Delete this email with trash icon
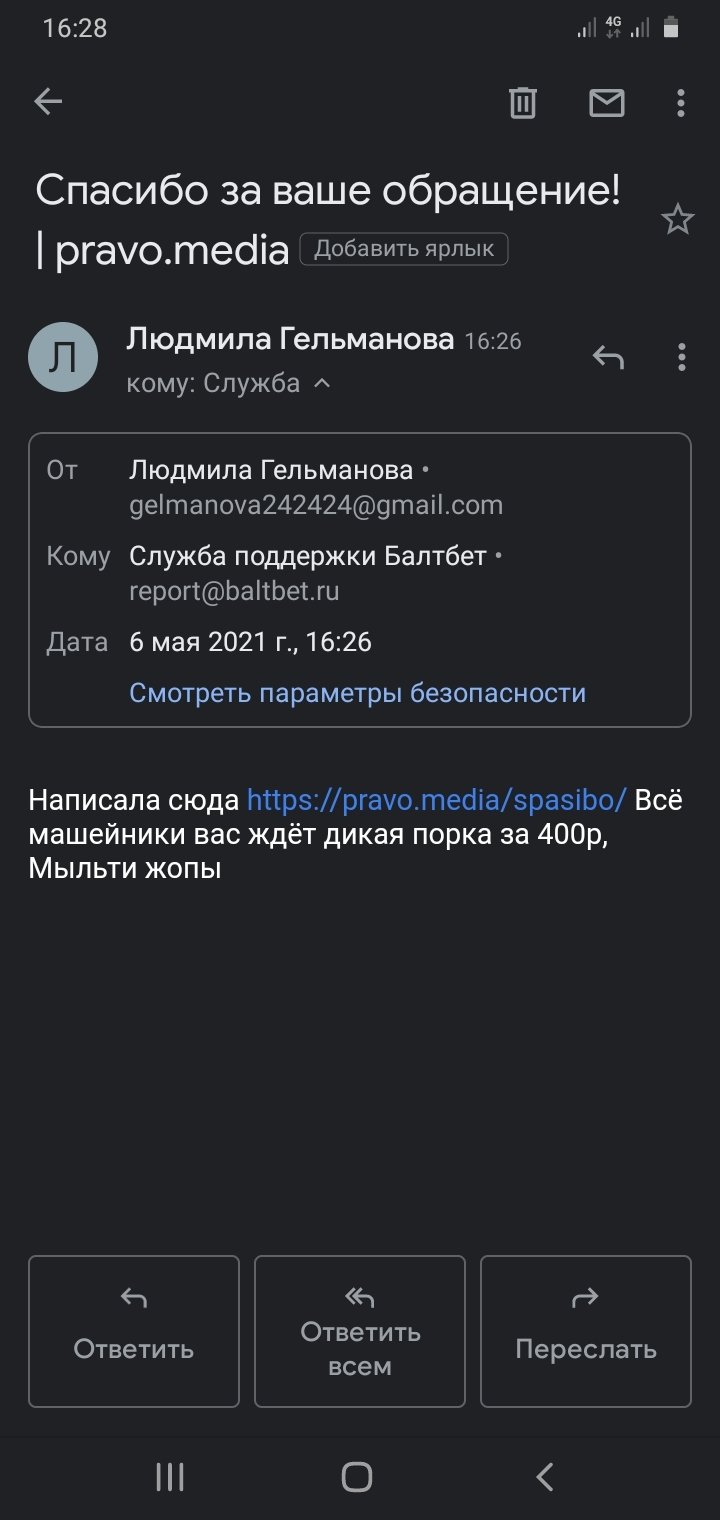 (x=523, y=103)
